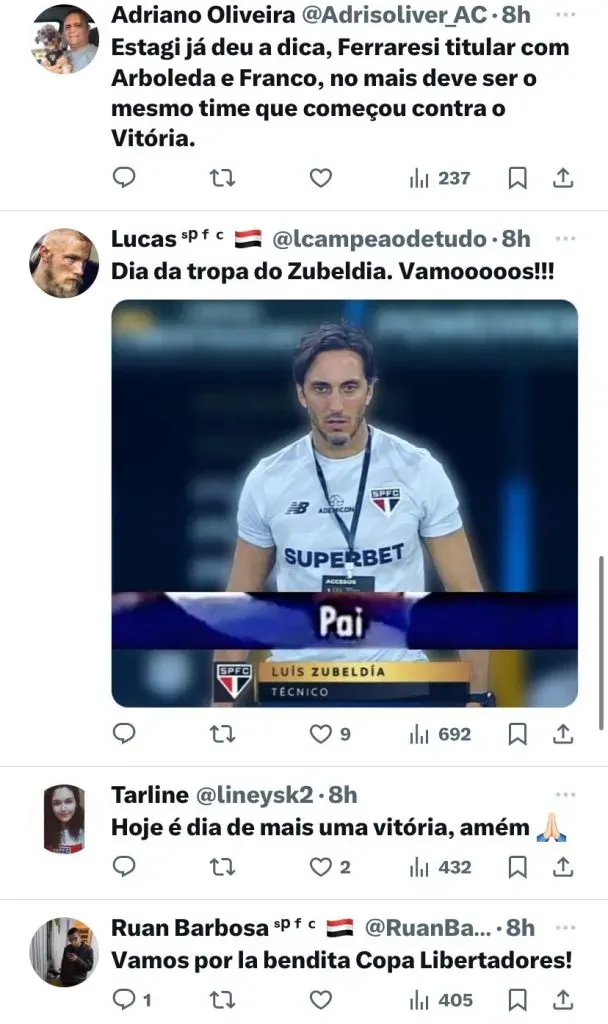This screenshot has height=1024, width=608.
Task: Reply to Tarline's tweet
Action: (124, 867)
